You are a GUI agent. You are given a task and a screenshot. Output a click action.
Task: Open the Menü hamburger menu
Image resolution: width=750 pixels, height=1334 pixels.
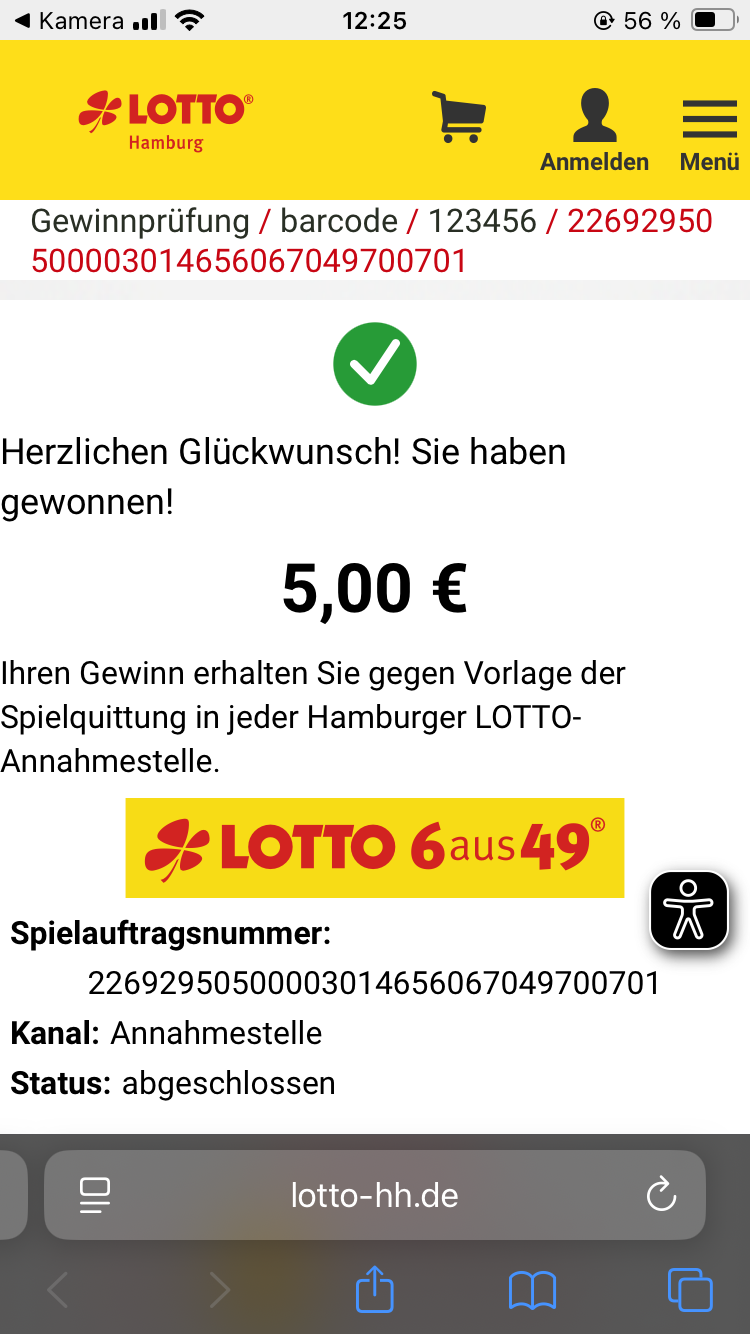point(709,130)
